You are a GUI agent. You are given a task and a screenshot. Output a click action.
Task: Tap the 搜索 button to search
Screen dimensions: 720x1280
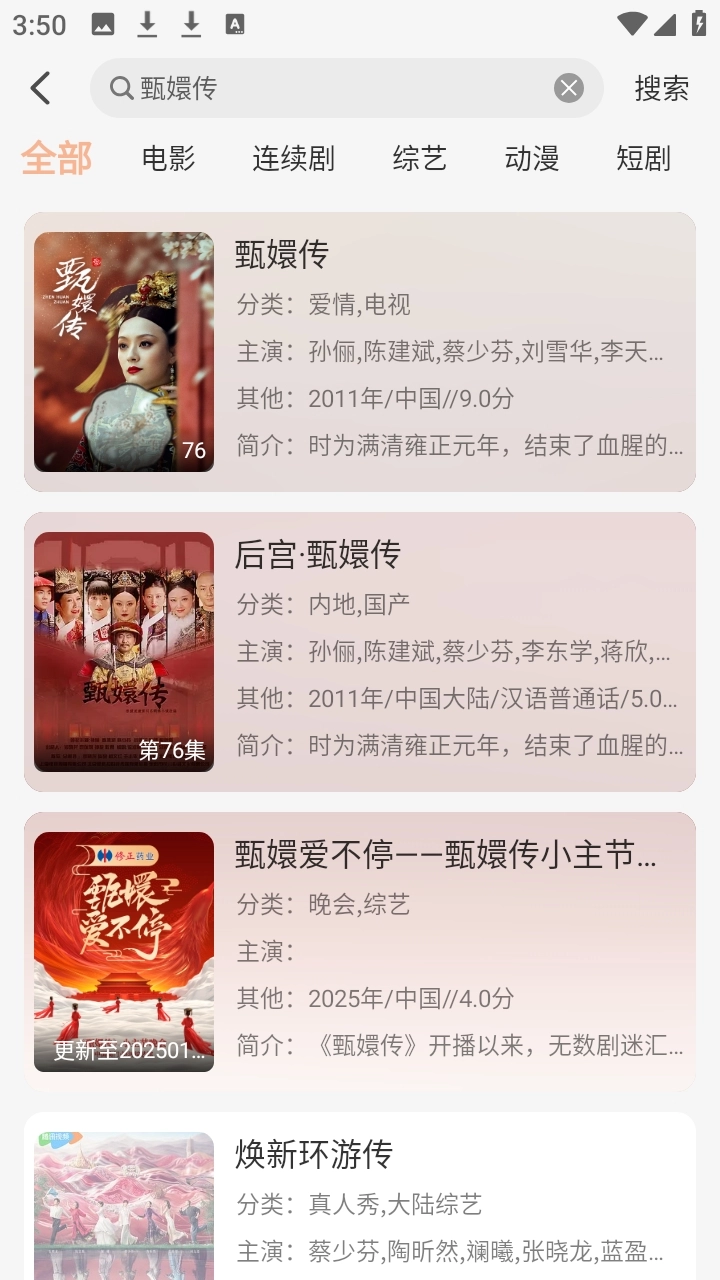[x=662, y=87]
